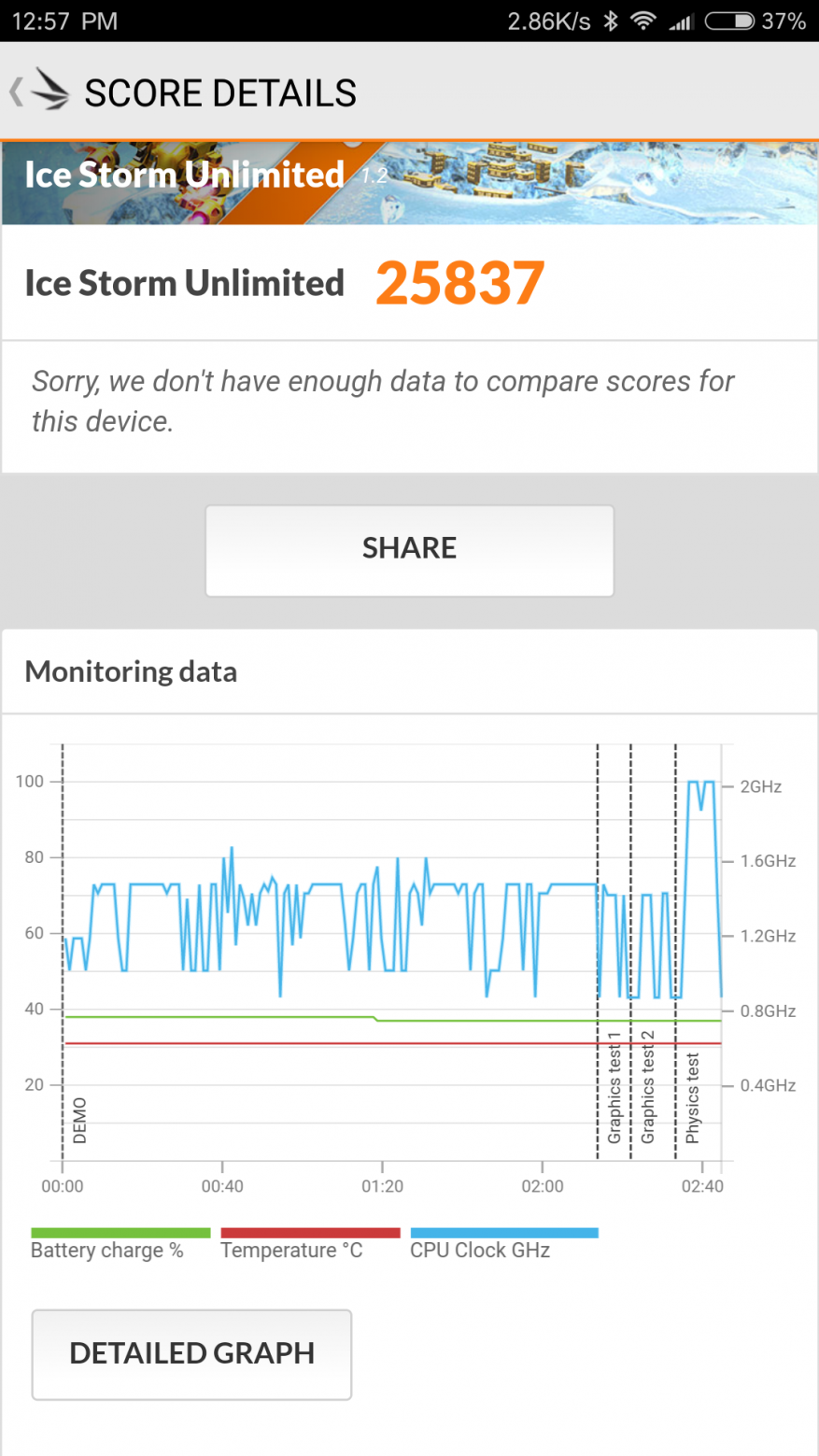
Task: Go back using the arrow beside Score Details
Action: pos(17,92)
